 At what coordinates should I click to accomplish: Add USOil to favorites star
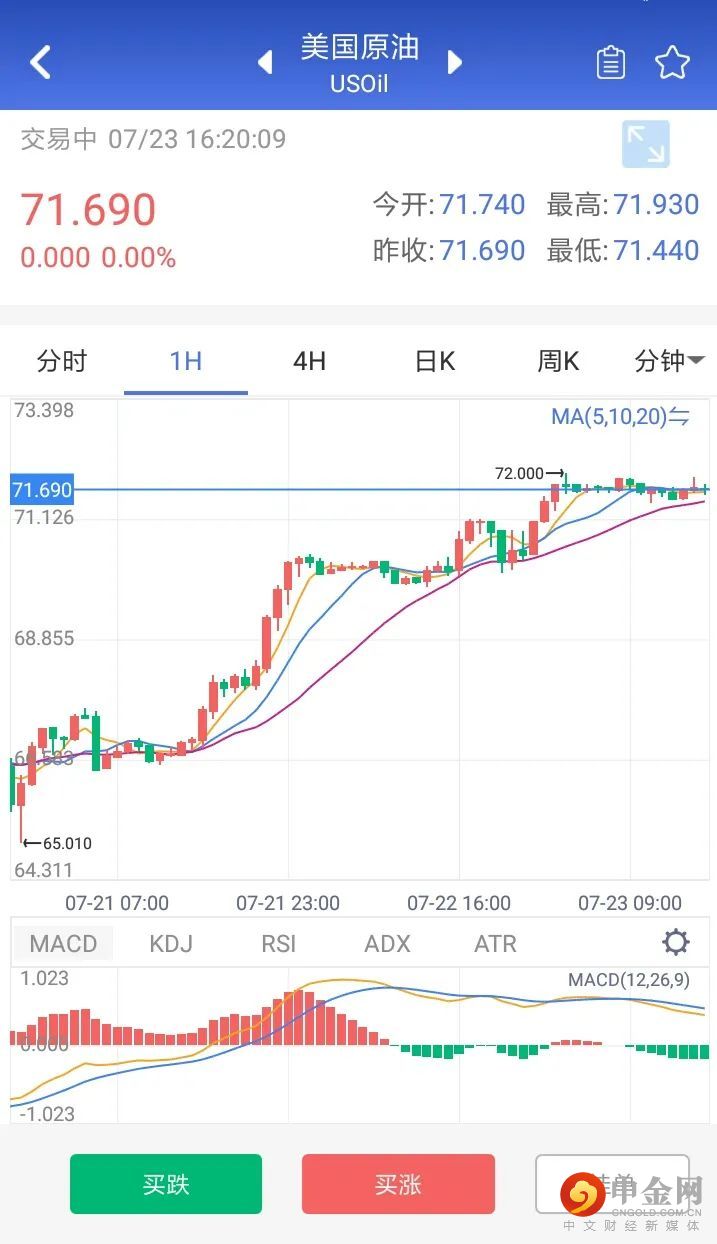coord(672,63)
